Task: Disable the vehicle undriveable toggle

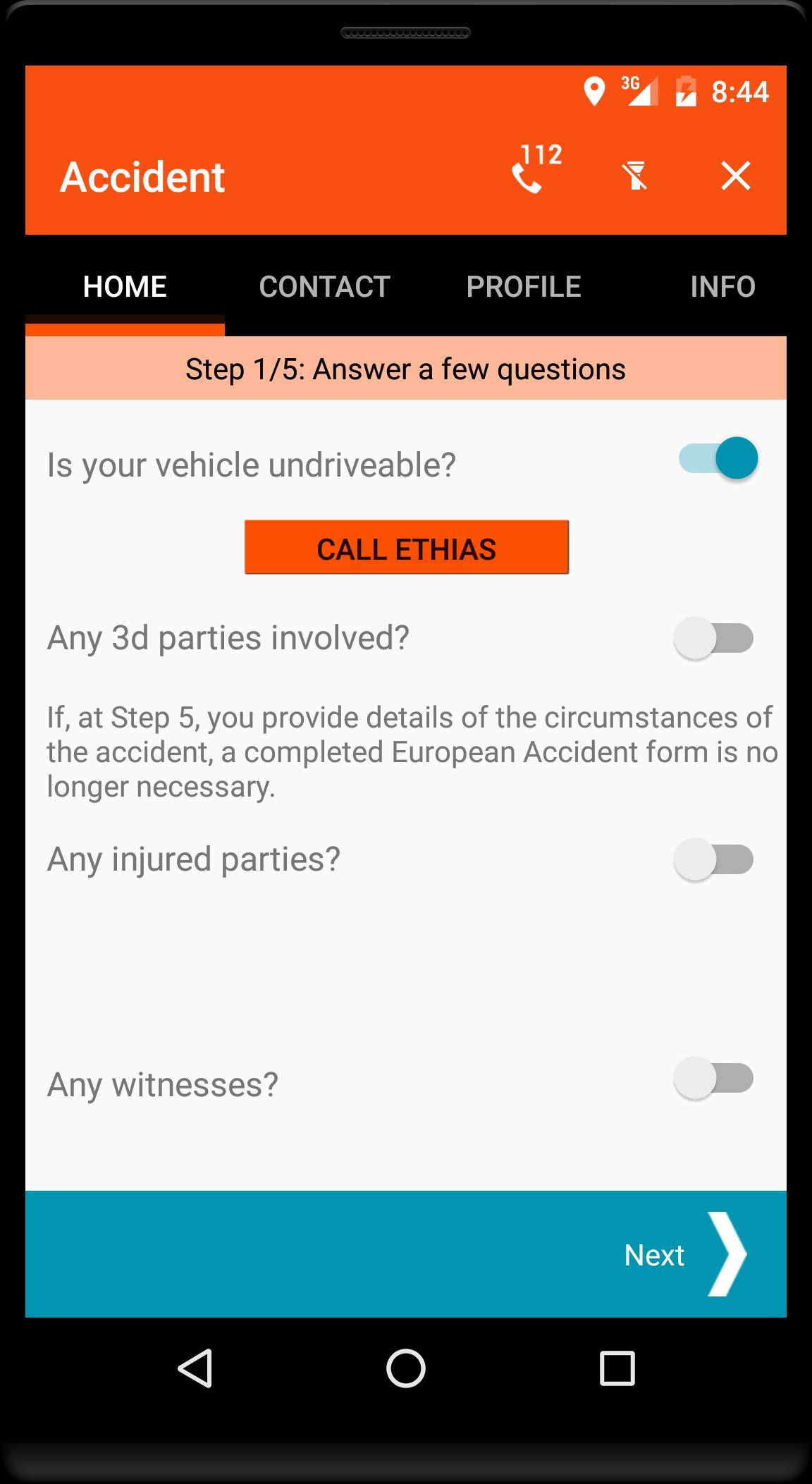Action: coord(718,458)
